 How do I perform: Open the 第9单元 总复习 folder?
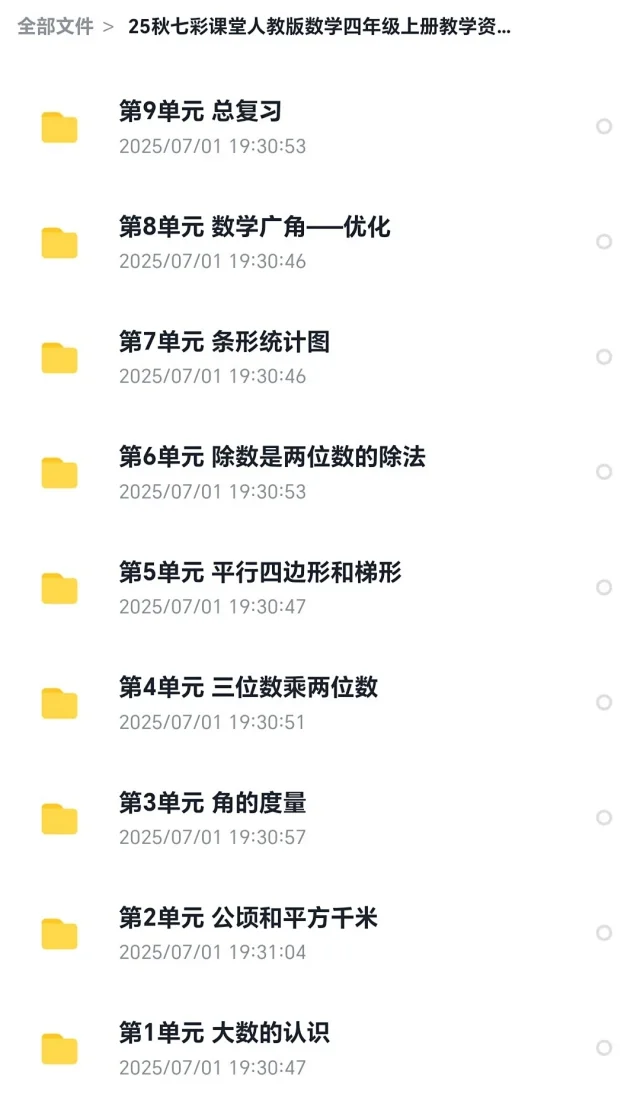click(320, 127)
